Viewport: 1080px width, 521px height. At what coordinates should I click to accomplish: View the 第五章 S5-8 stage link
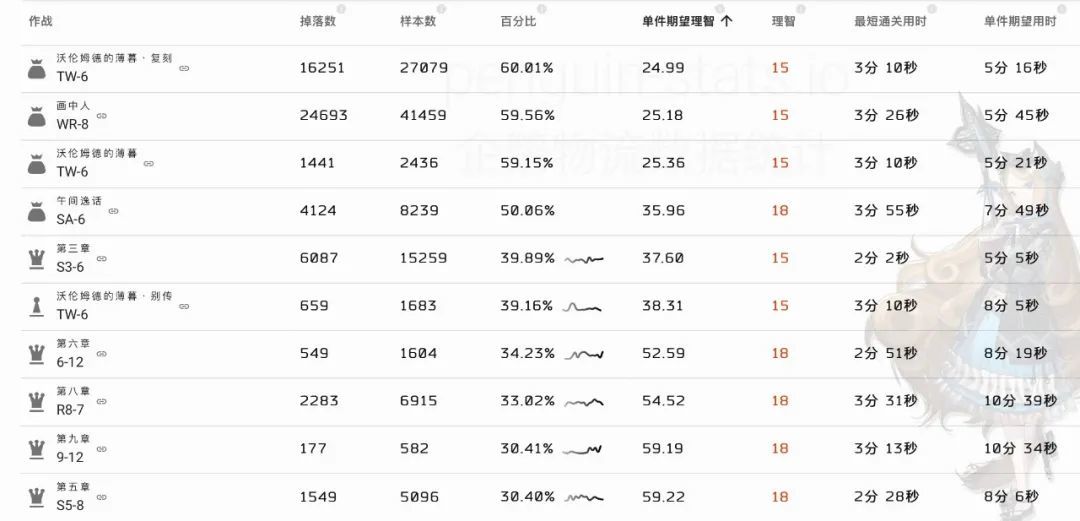point(102,496)
